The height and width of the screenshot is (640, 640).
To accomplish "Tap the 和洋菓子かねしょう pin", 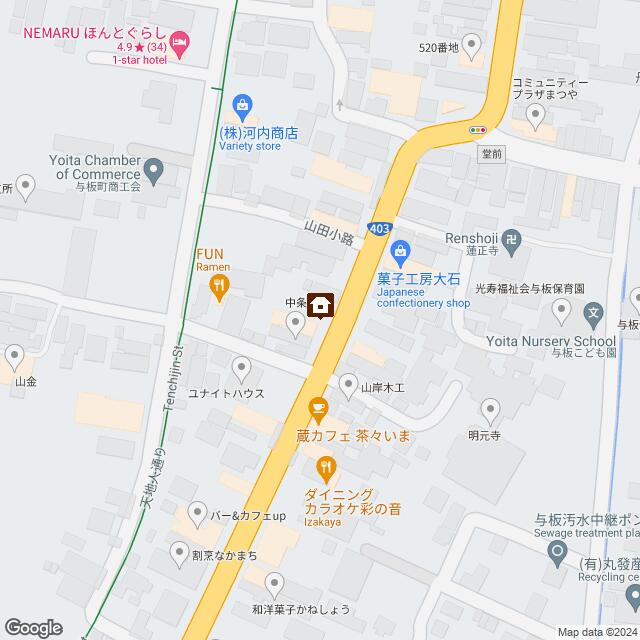I will (275, 584).
